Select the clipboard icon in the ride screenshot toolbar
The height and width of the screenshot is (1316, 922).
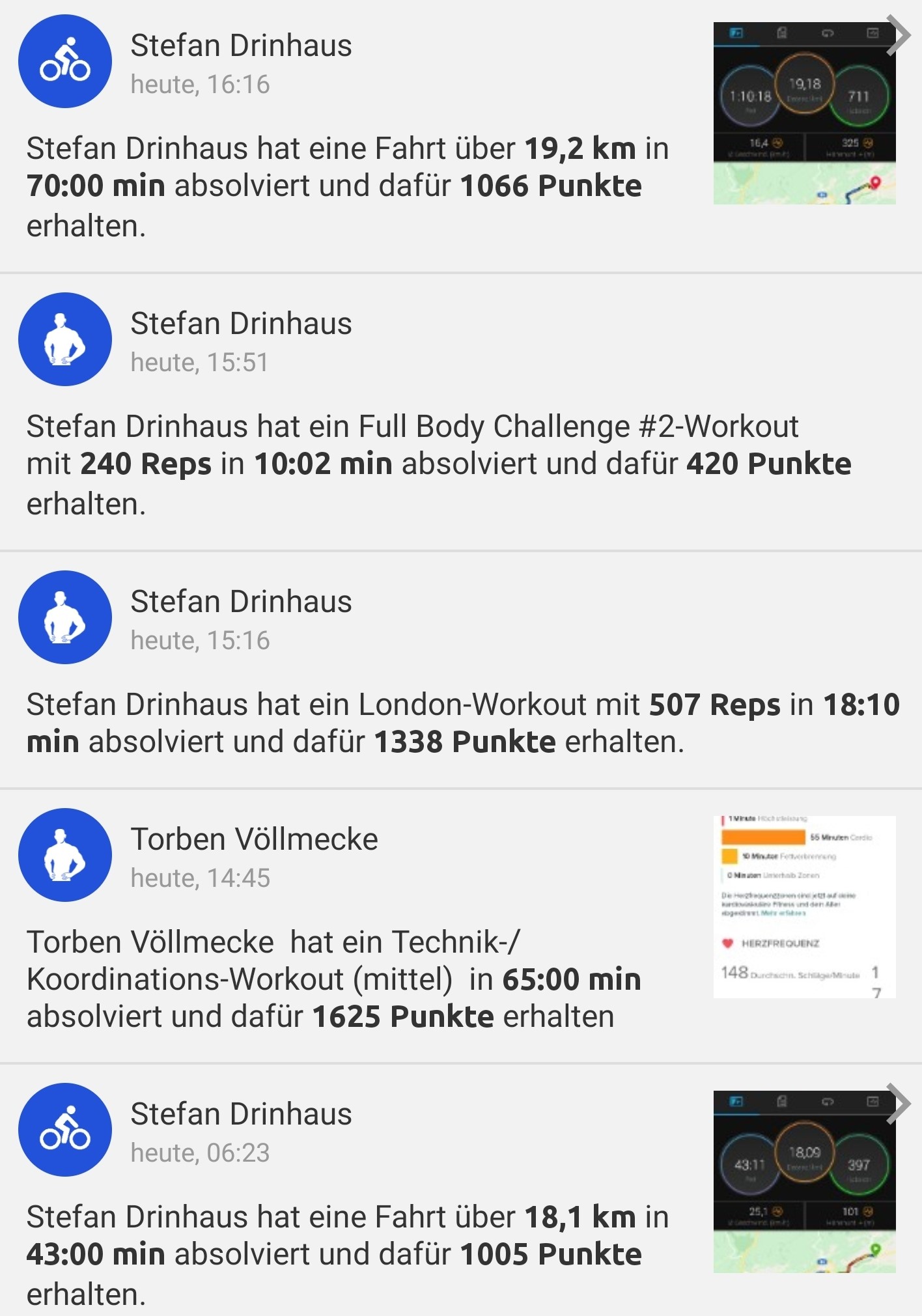coord(781,33)
